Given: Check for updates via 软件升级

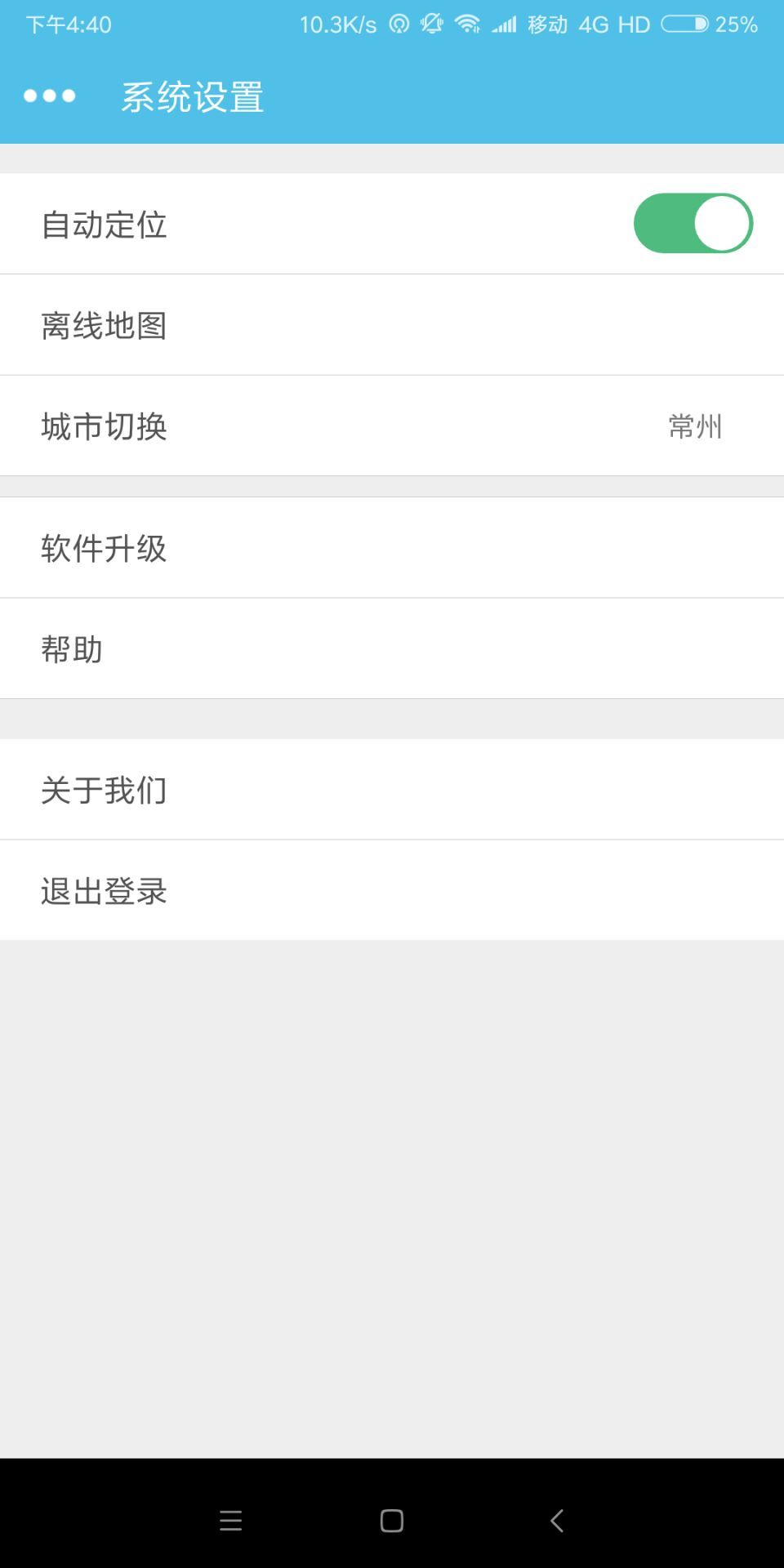Looking at the screenshot, I should pos(392,547).
